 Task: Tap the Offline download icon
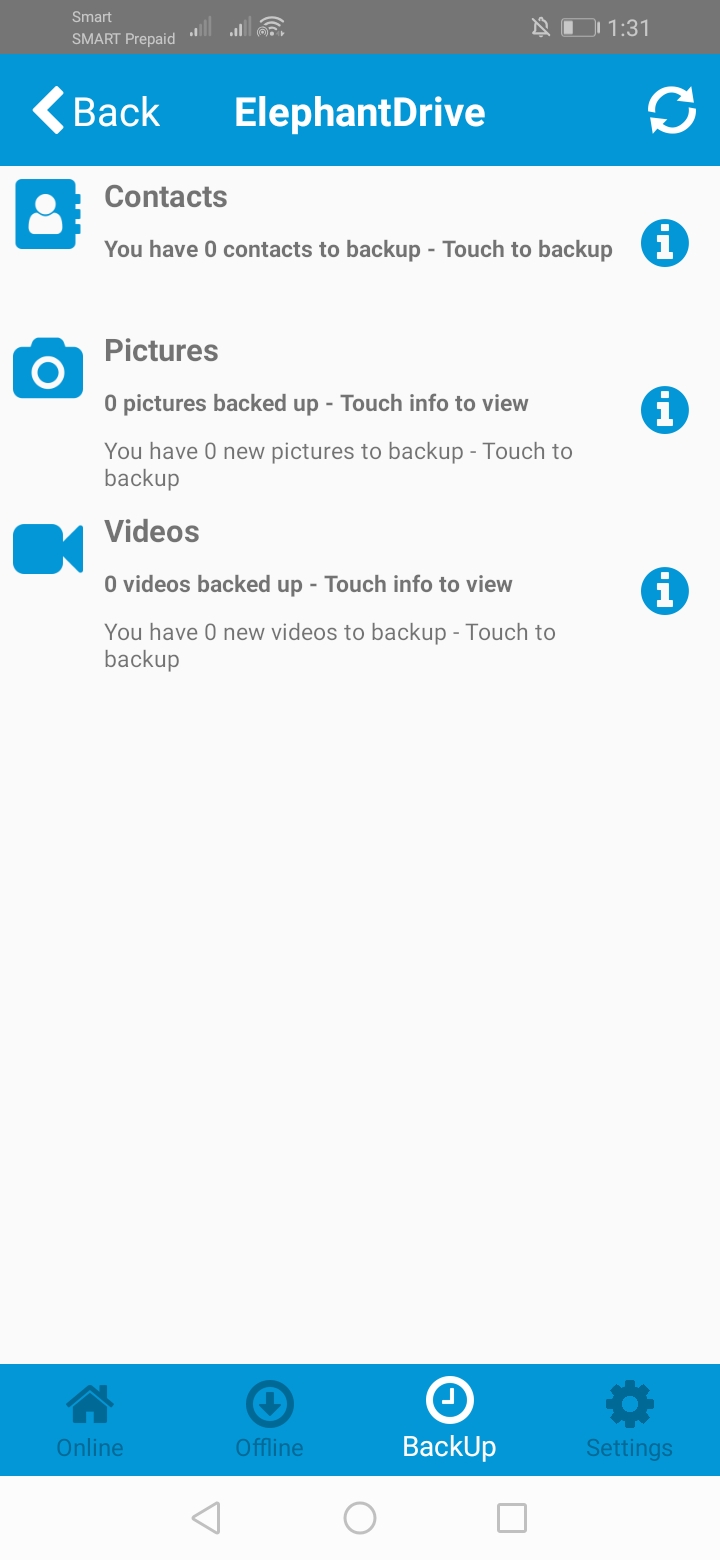point(269,1404)
